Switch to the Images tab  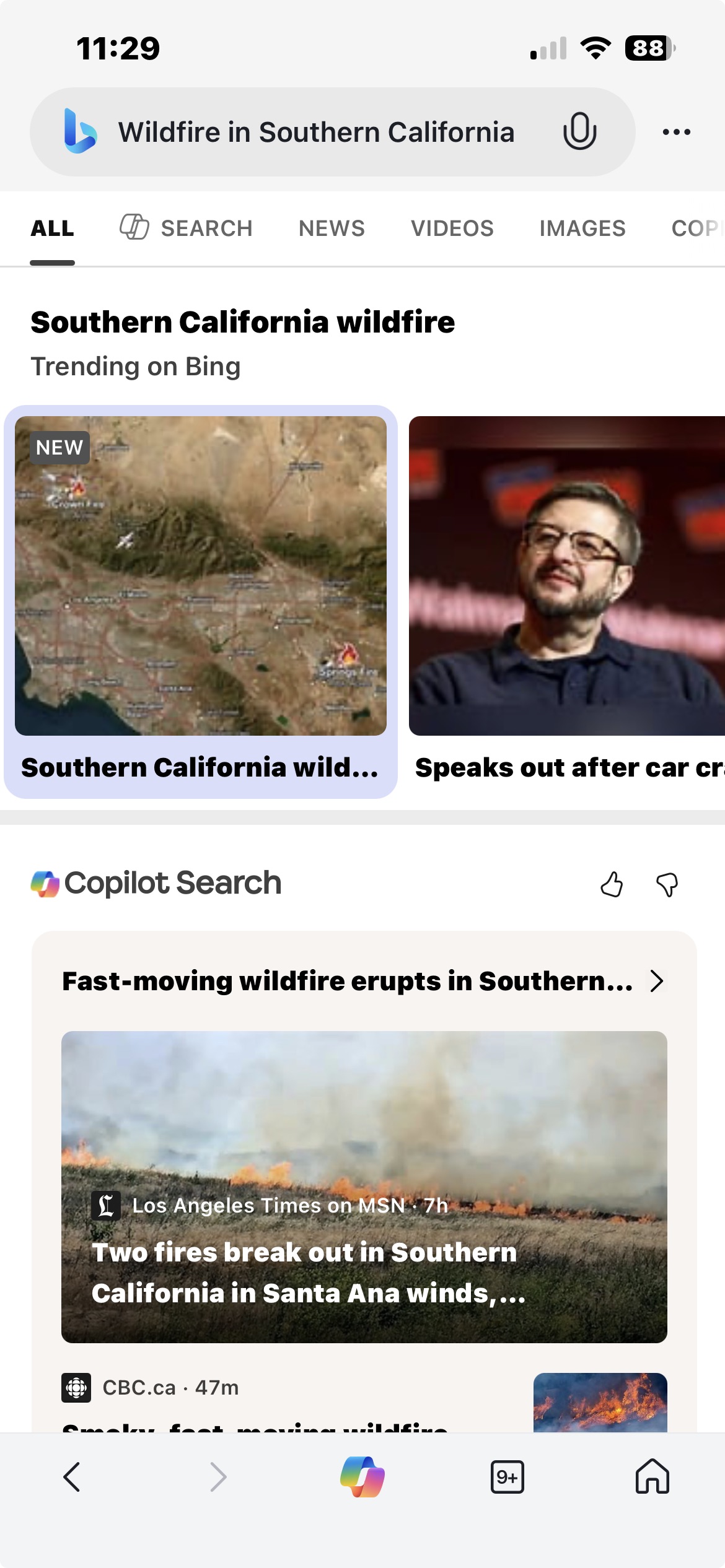click(582, 229)
